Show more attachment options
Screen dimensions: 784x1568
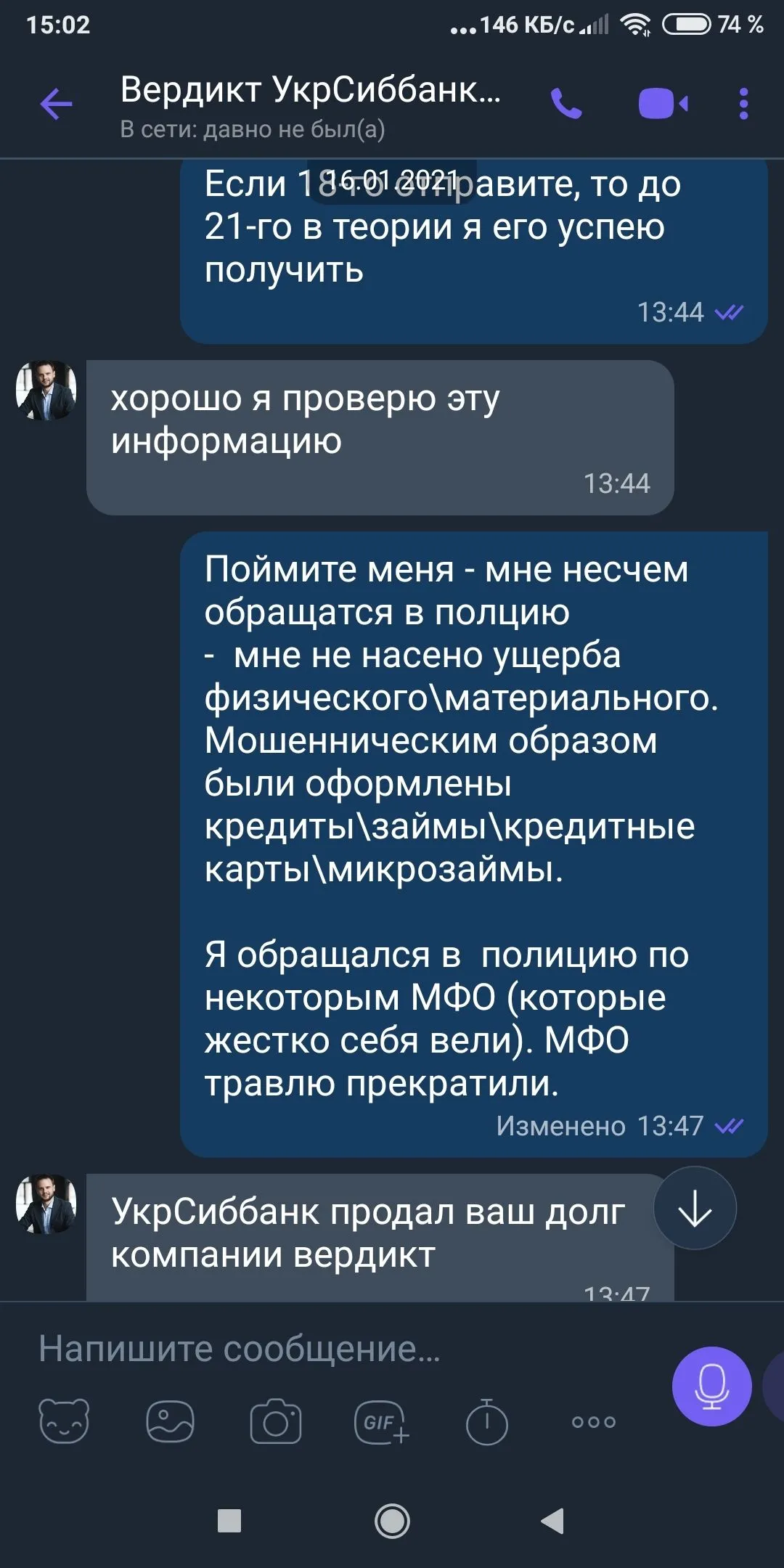(593, 1421)
